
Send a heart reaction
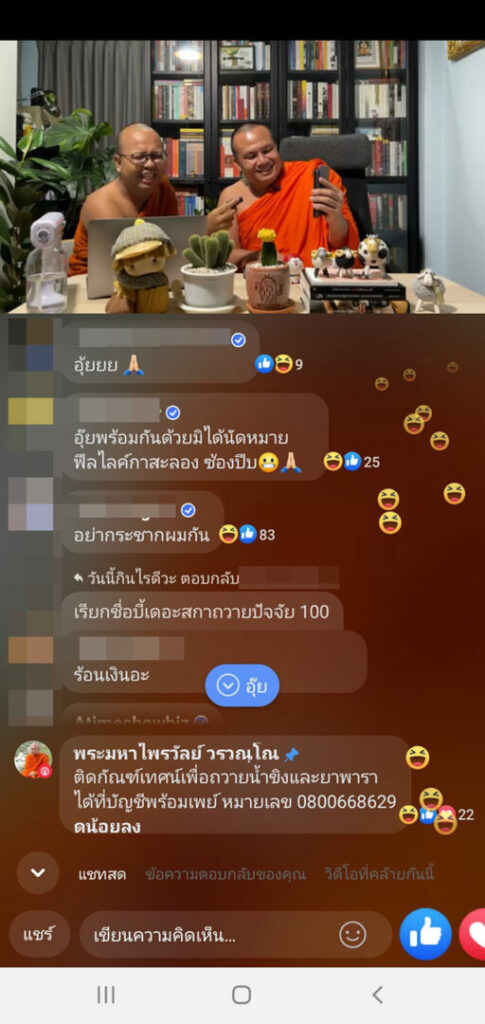pos(473,934)
